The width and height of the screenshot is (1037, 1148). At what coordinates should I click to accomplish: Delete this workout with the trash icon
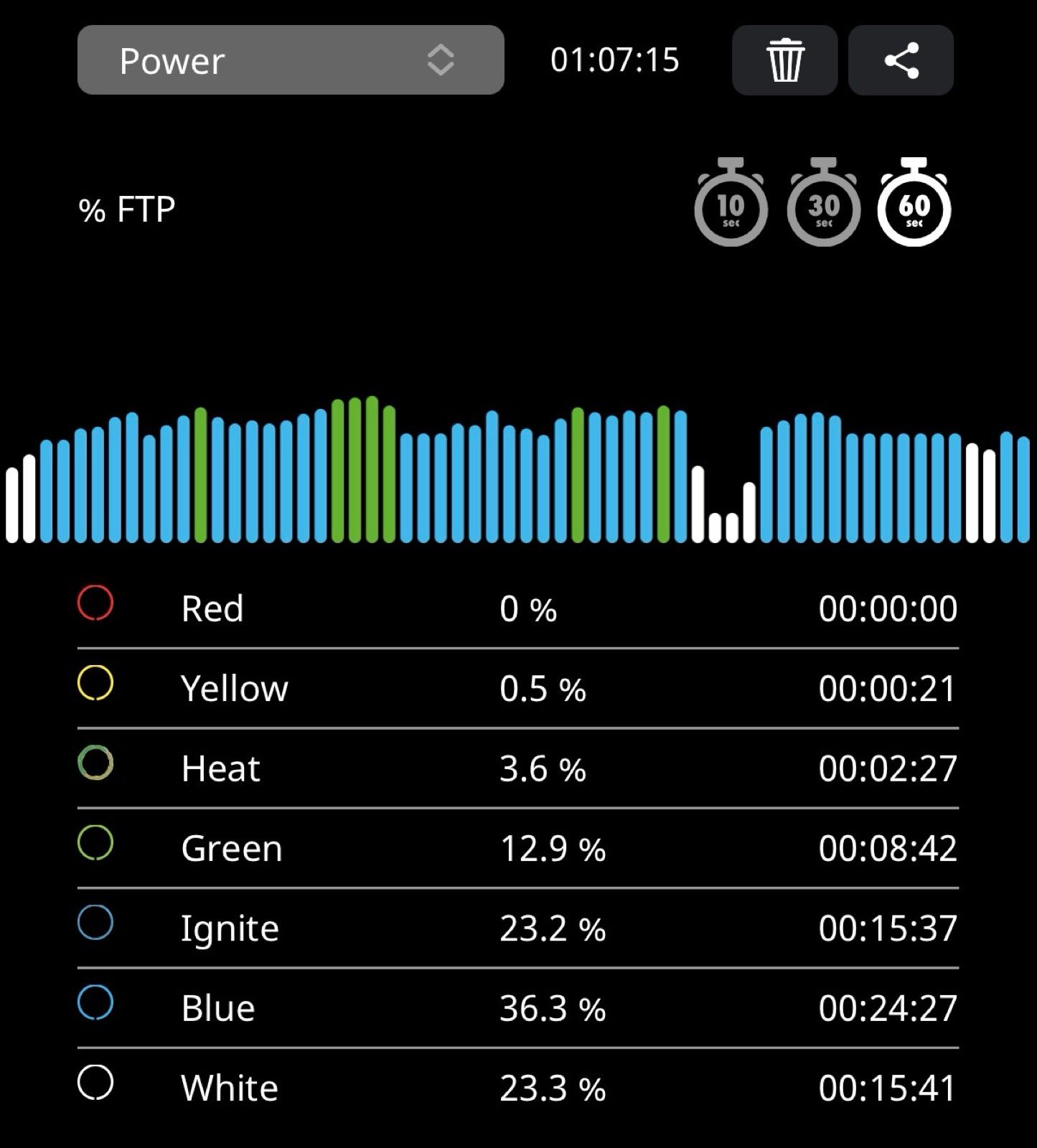784,60
